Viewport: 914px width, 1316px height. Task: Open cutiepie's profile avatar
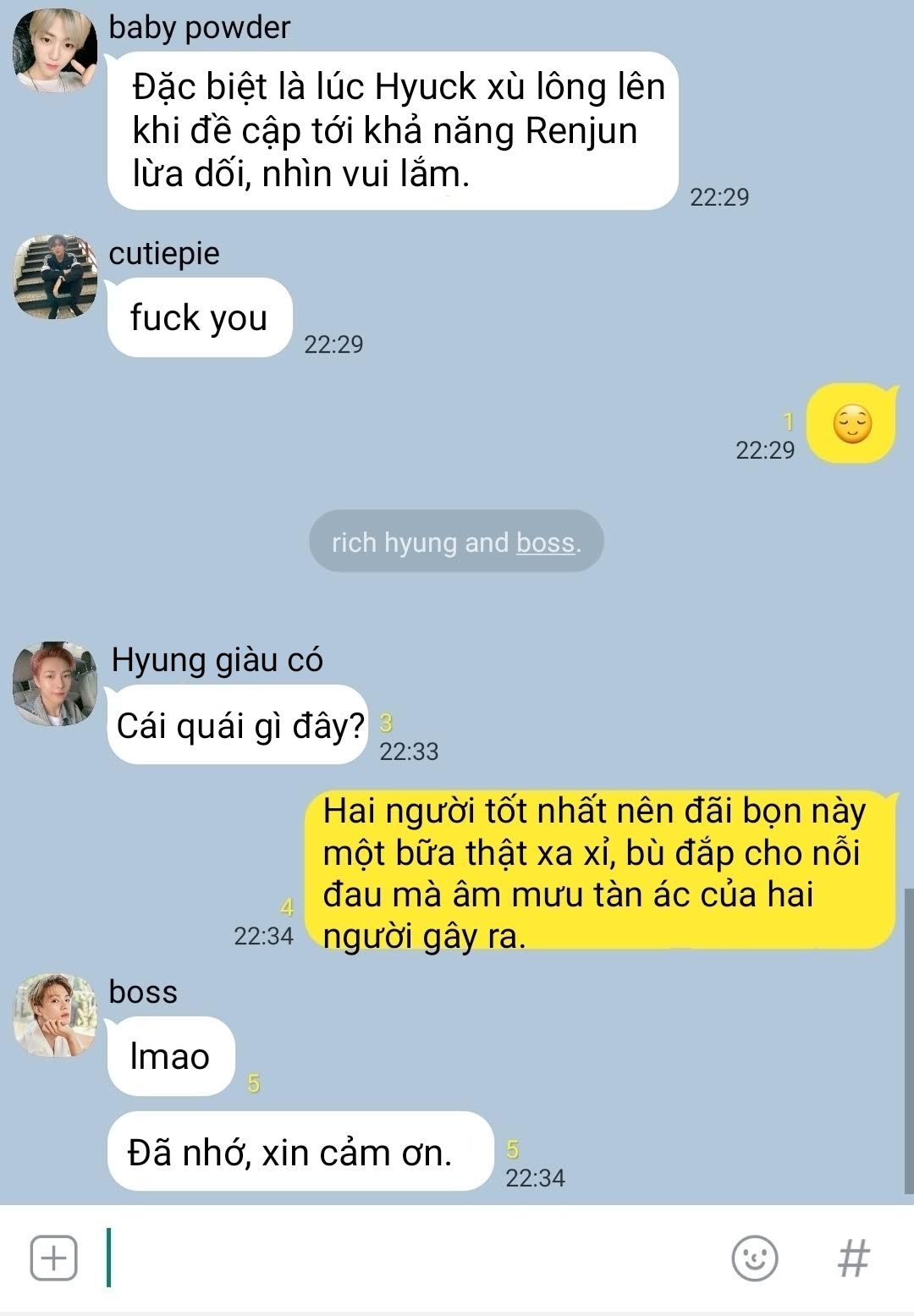point(55,277)
